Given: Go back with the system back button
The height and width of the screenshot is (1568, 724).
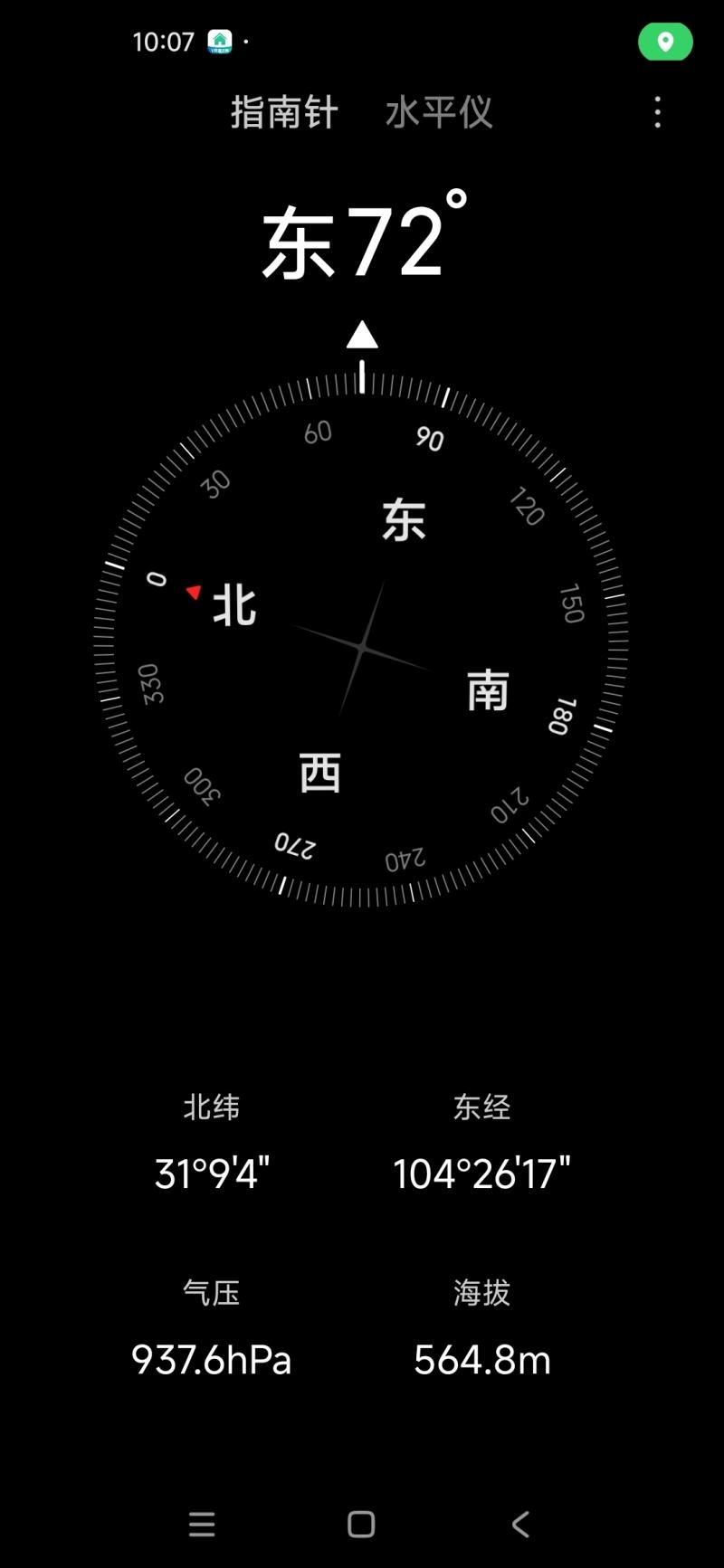Looking at the screenshot, I should tap(520, 1525).
